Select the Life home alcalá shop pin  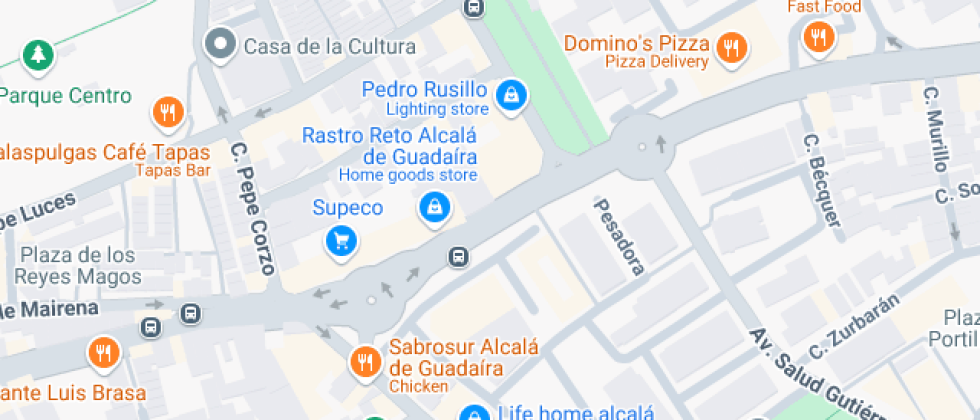point(473,414)
